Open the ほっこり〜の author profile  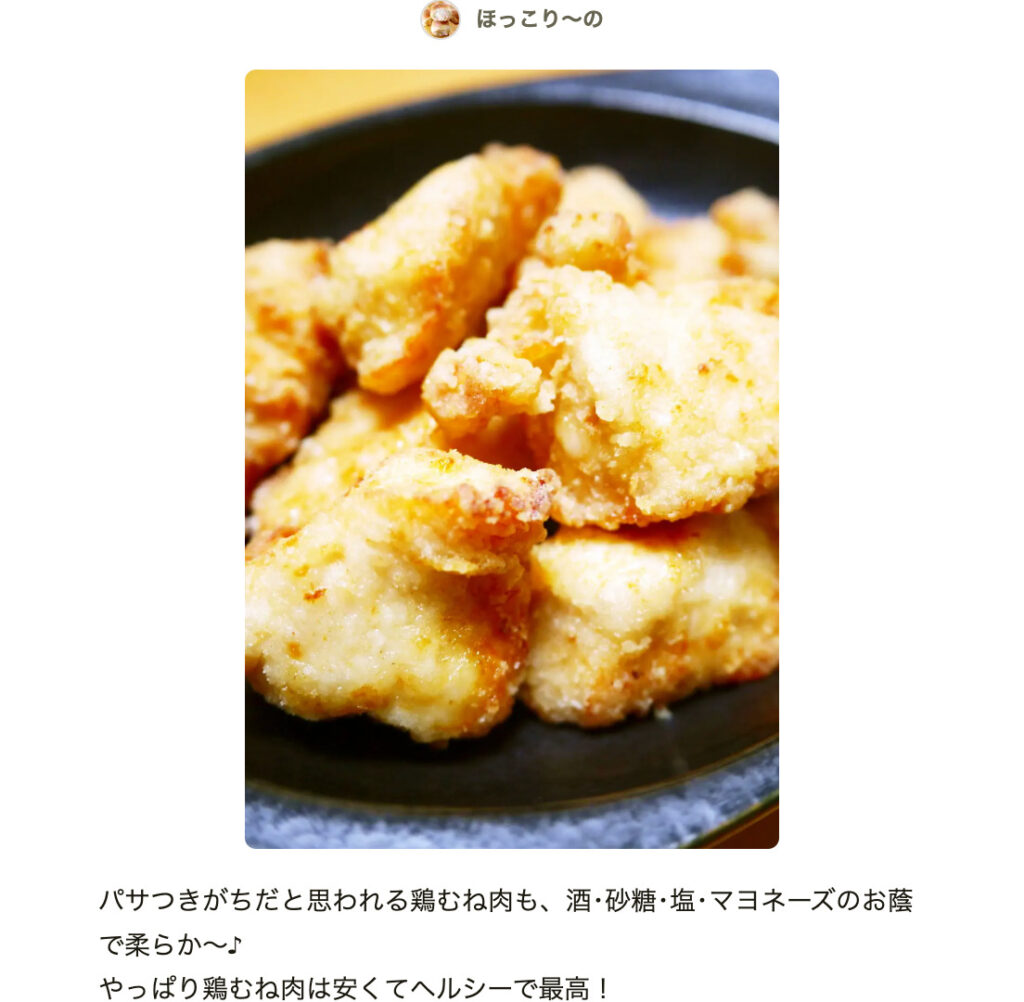pos(538,19)
